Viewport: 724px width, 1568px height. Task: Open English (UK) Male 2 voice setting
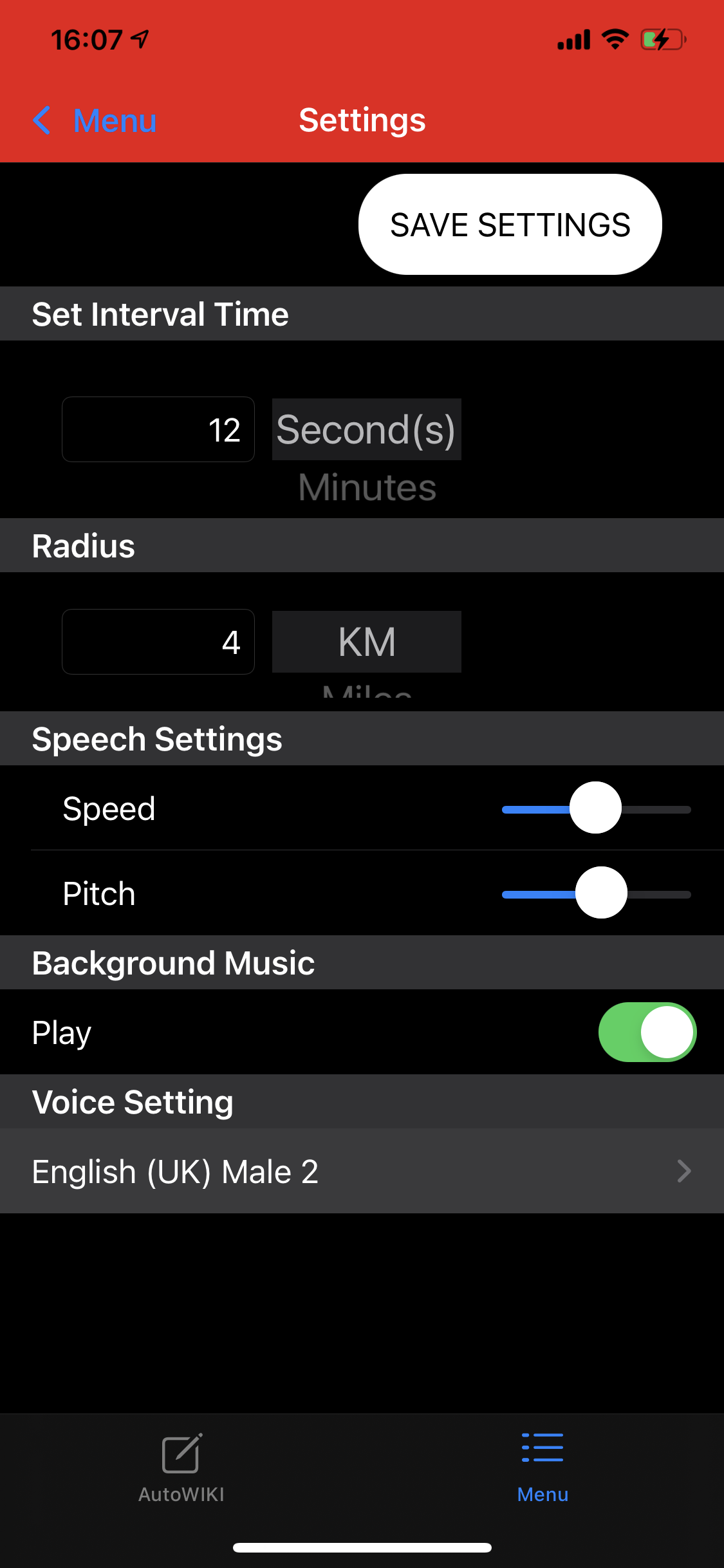362,1171
